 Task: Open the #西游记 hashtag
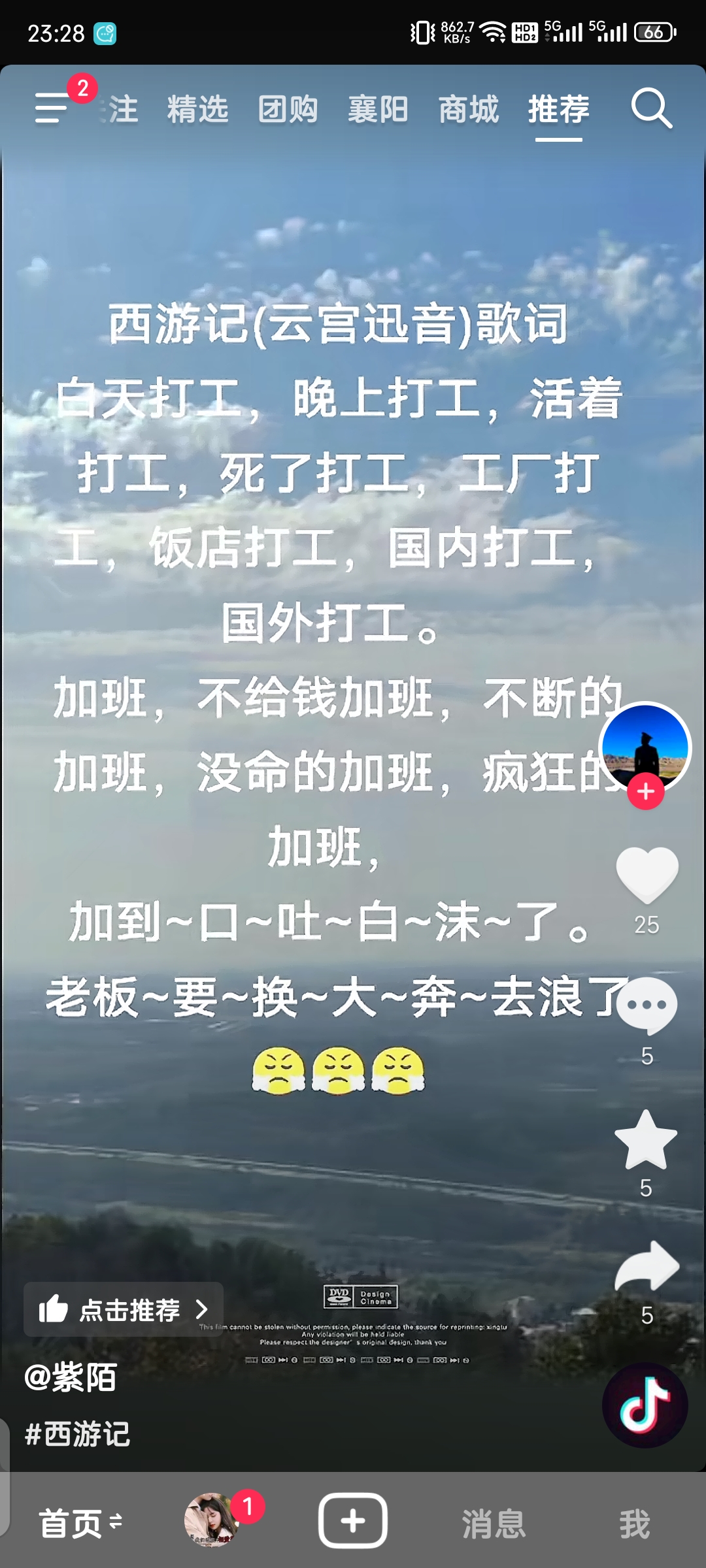coord(77,1434)
